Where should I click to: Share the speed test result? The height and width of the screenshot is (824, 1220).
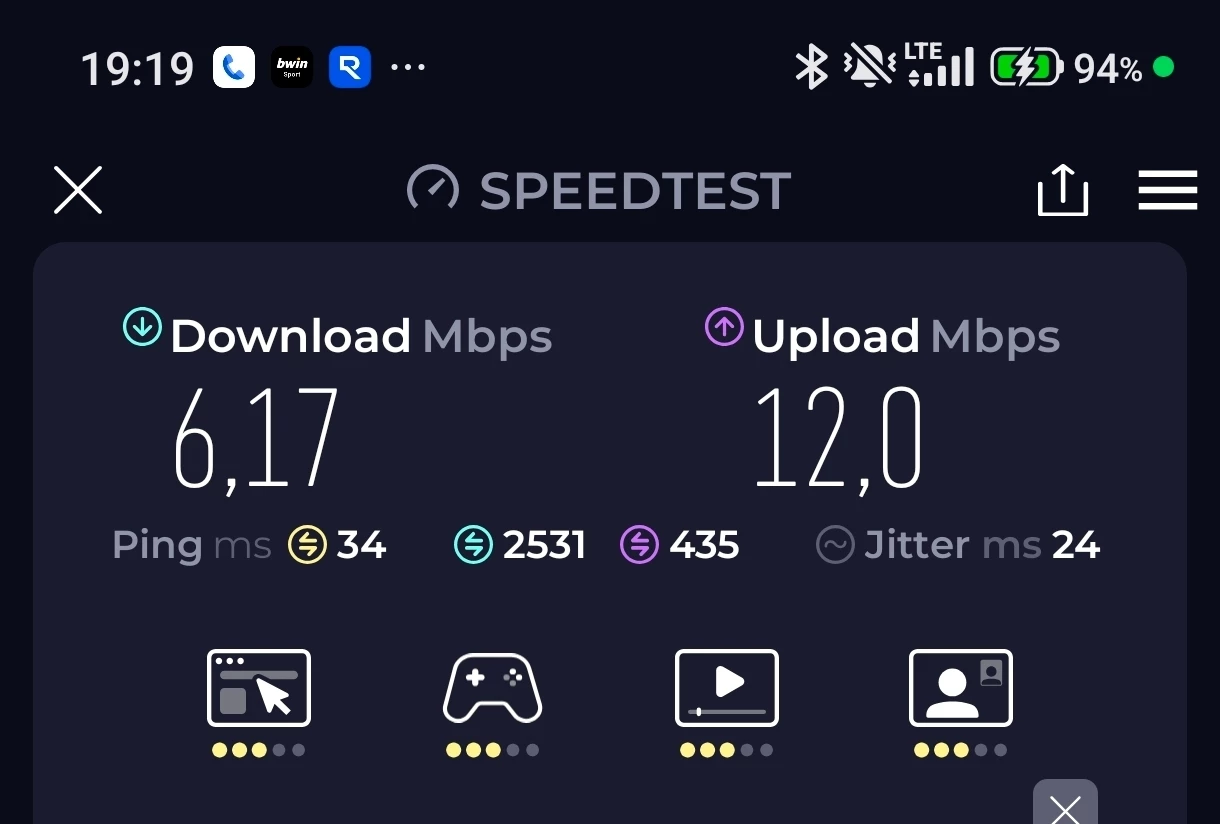pyautogui.click(x=1062, y=189)
